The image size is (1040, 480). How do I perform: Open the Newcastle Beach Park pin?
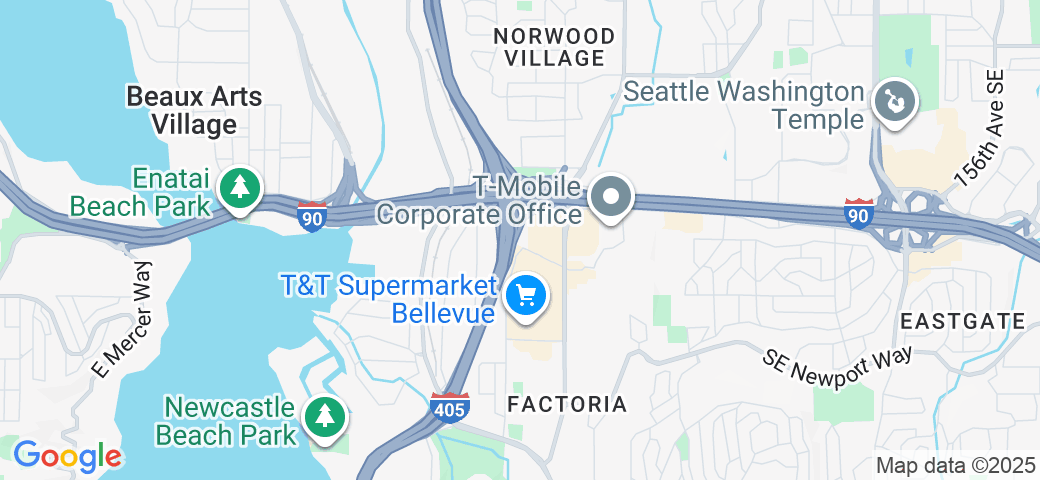click(323, 417)
